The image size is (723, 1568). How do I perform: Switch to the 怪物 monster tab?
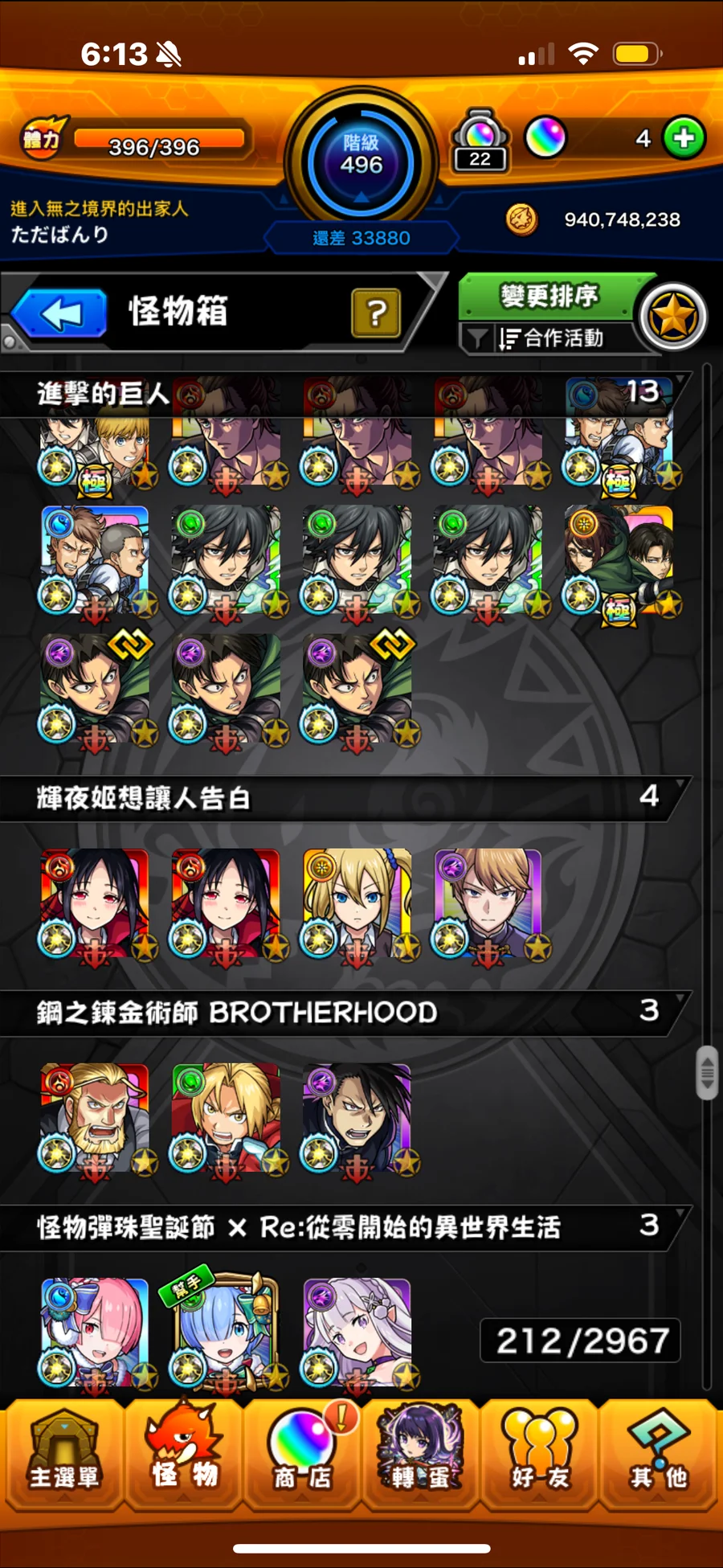tap(183, 1456)
